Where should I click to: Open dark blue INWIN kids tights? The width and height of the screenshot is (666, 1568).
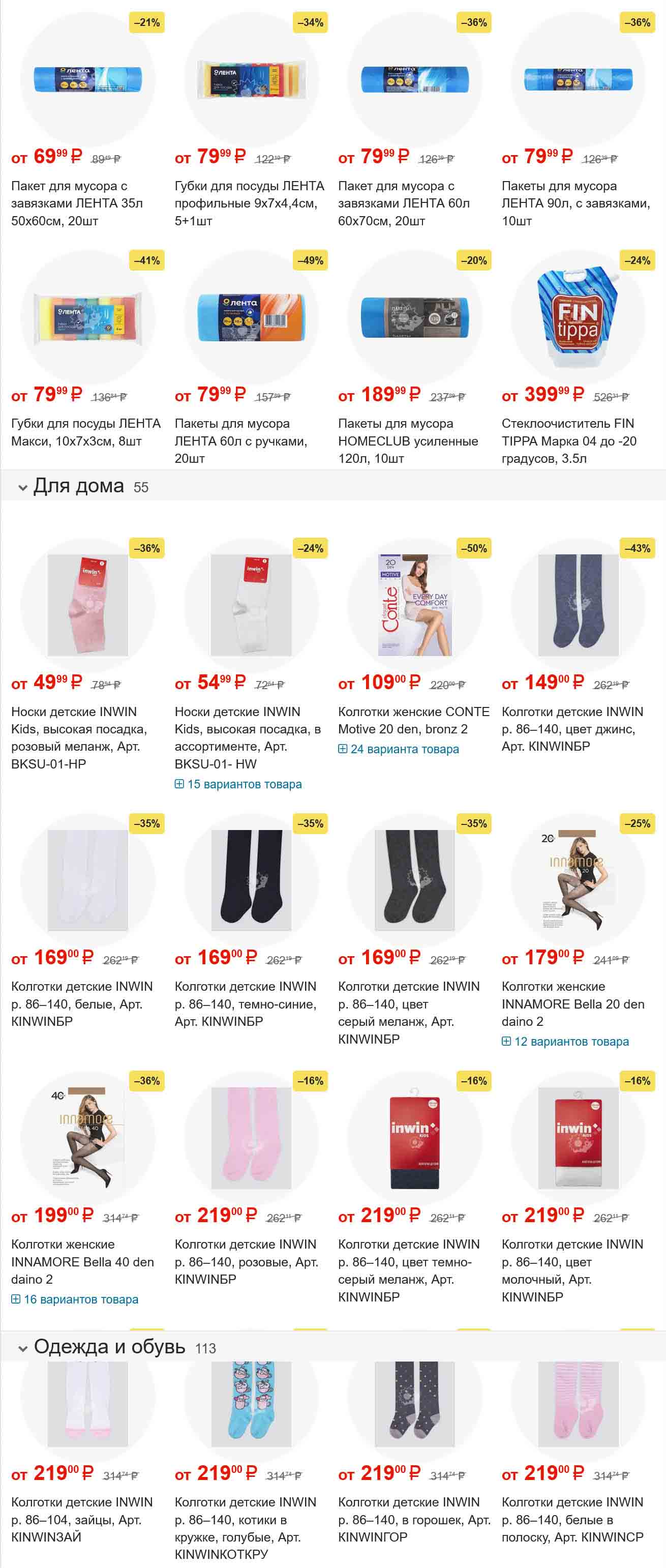pos(245,1004)
